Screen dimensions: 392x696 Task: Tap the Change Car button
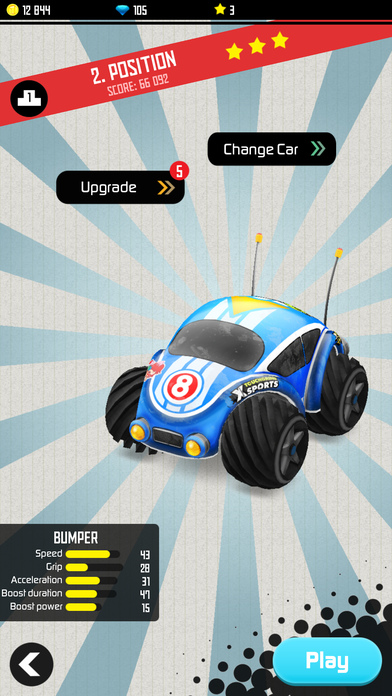click(272, 149)
